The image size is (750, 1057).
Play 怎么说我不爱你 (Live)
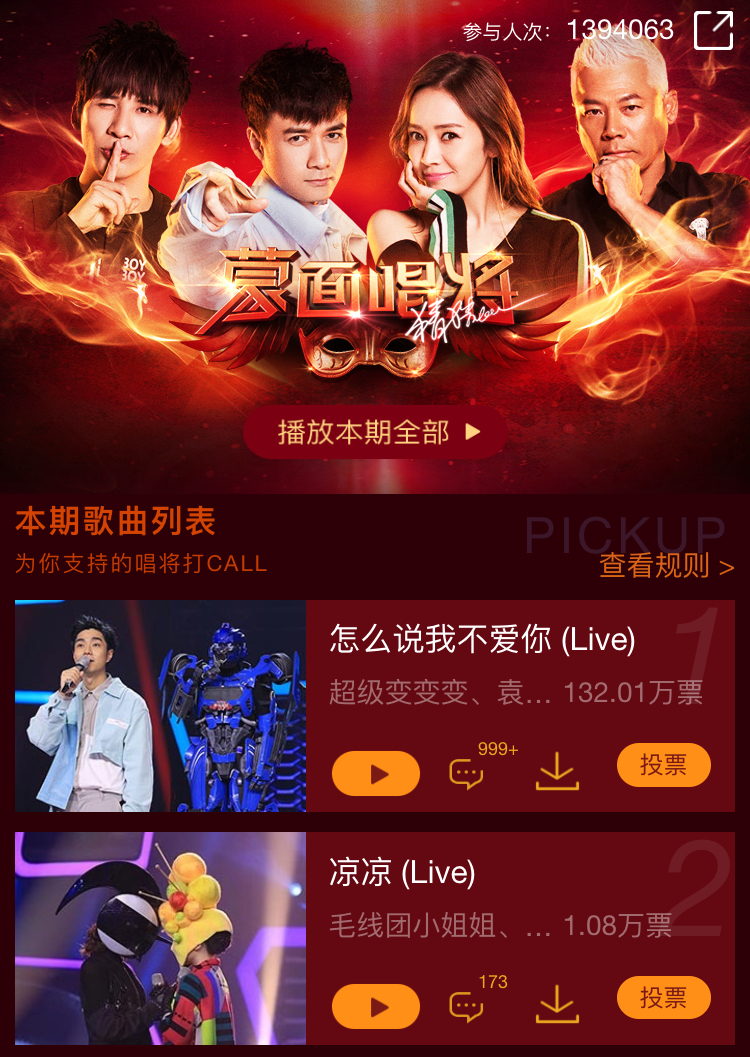click(x=376, y=773)
